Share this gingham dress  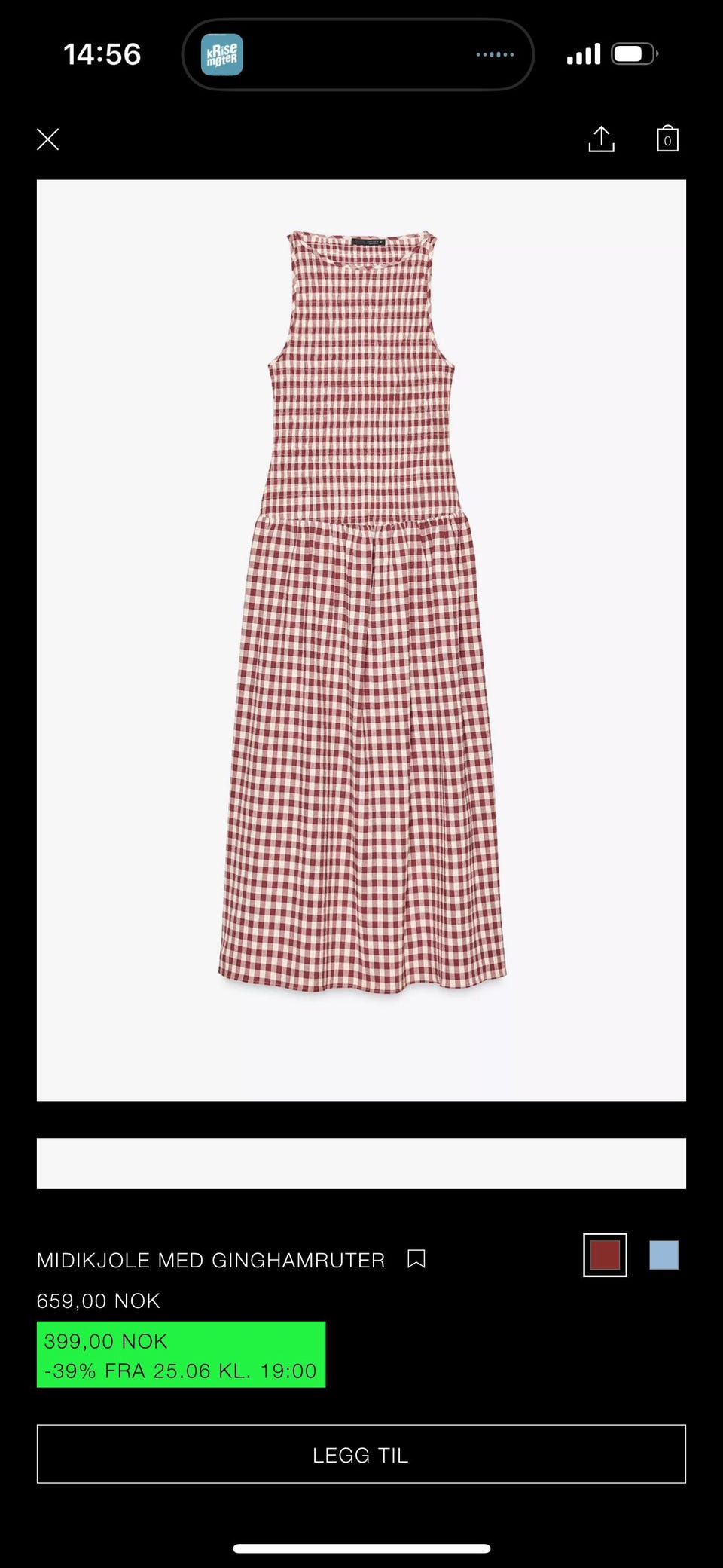pos(601,139)
